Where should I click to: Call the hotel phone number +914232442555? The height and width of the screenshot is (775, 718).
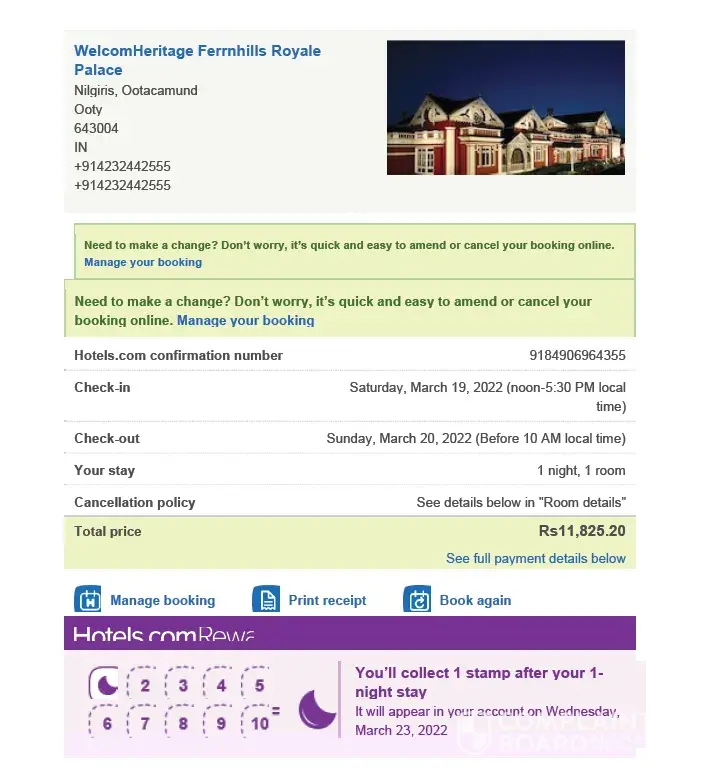coord(122,166)
